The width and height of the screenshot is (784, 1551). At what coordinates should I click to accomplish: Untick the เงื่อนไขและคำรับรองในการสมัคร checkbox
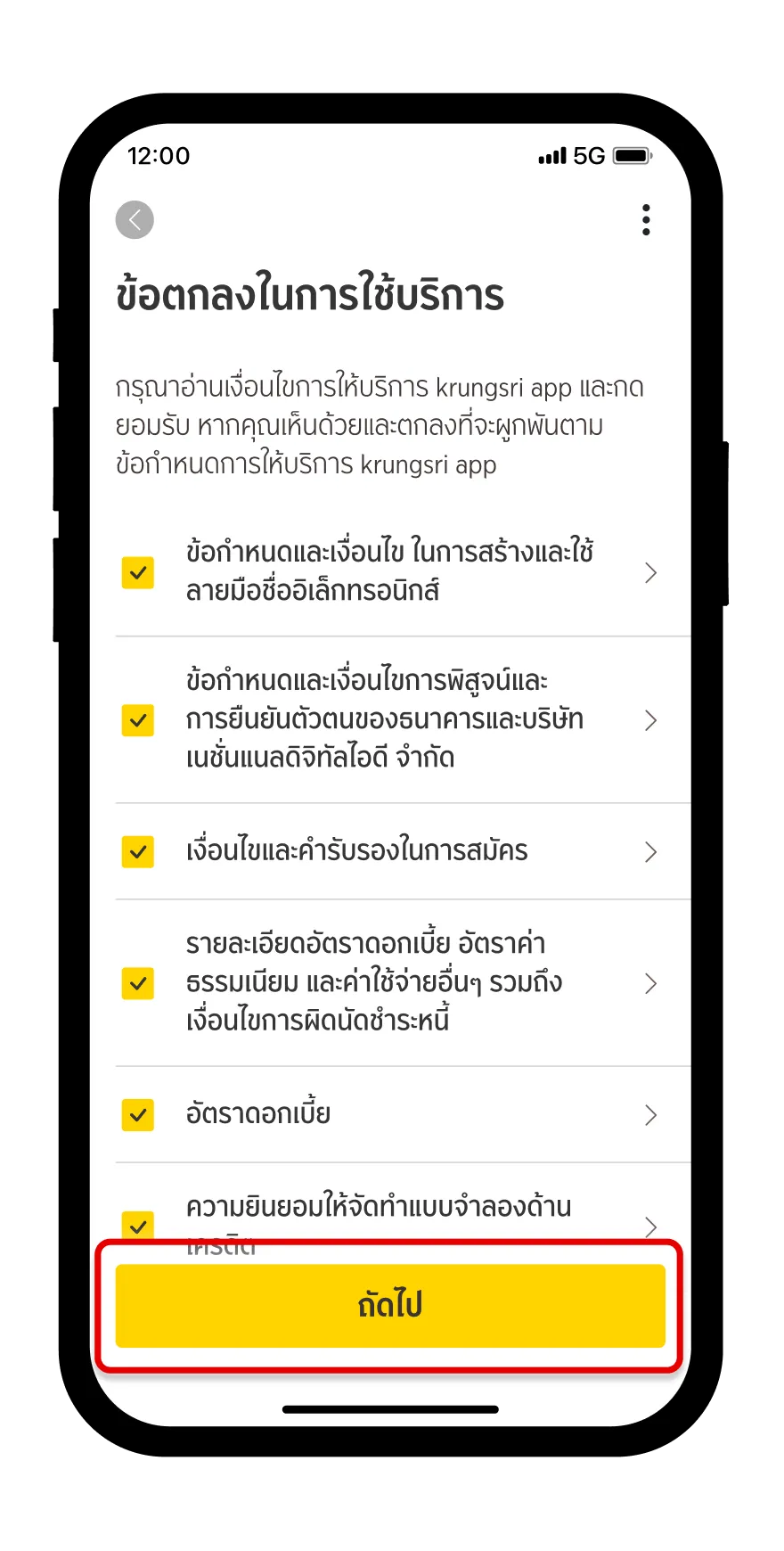coord(138,852)
